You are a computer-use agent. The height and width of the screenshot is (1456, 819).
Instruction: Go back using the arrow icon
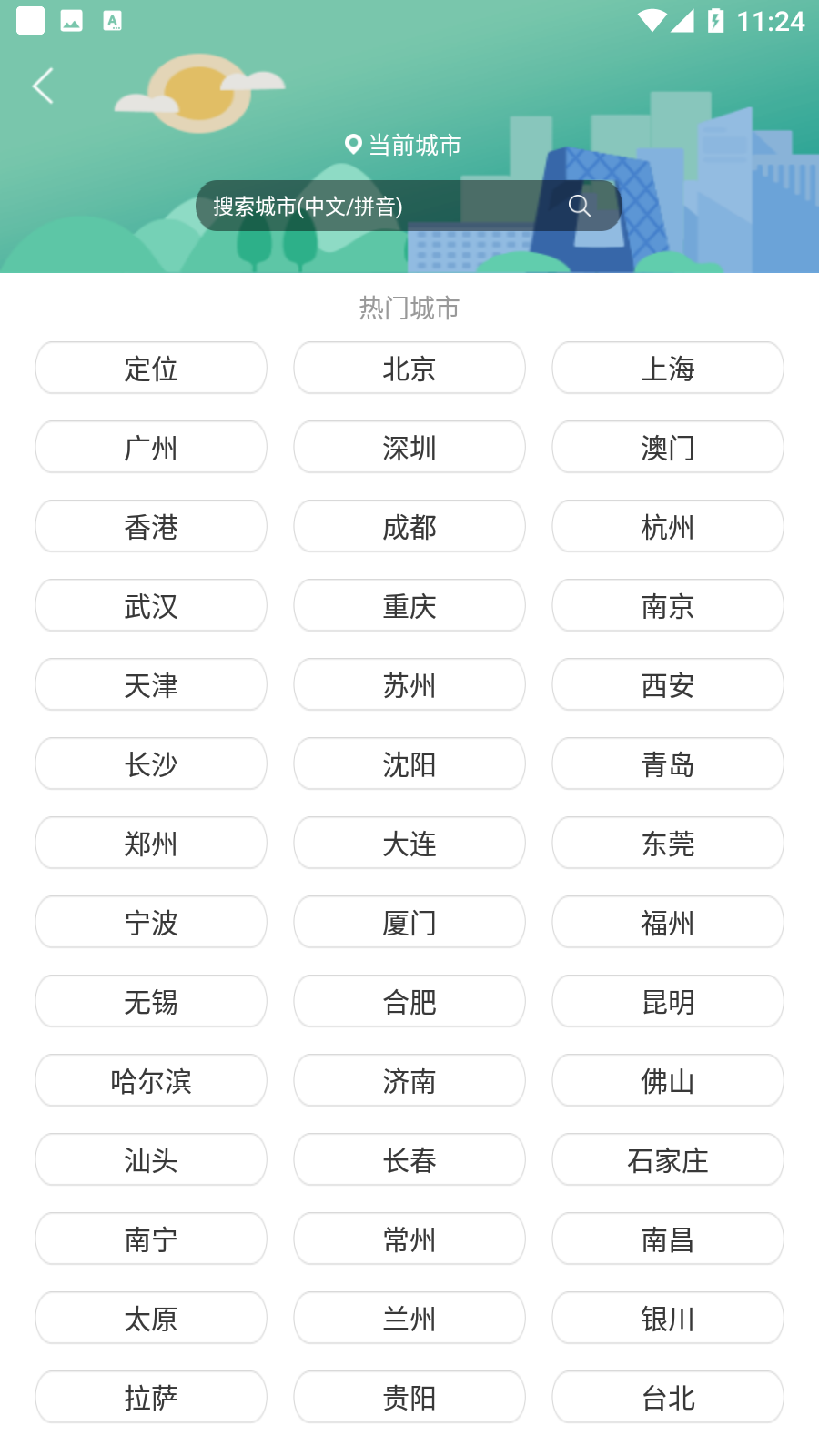[43, 86]
